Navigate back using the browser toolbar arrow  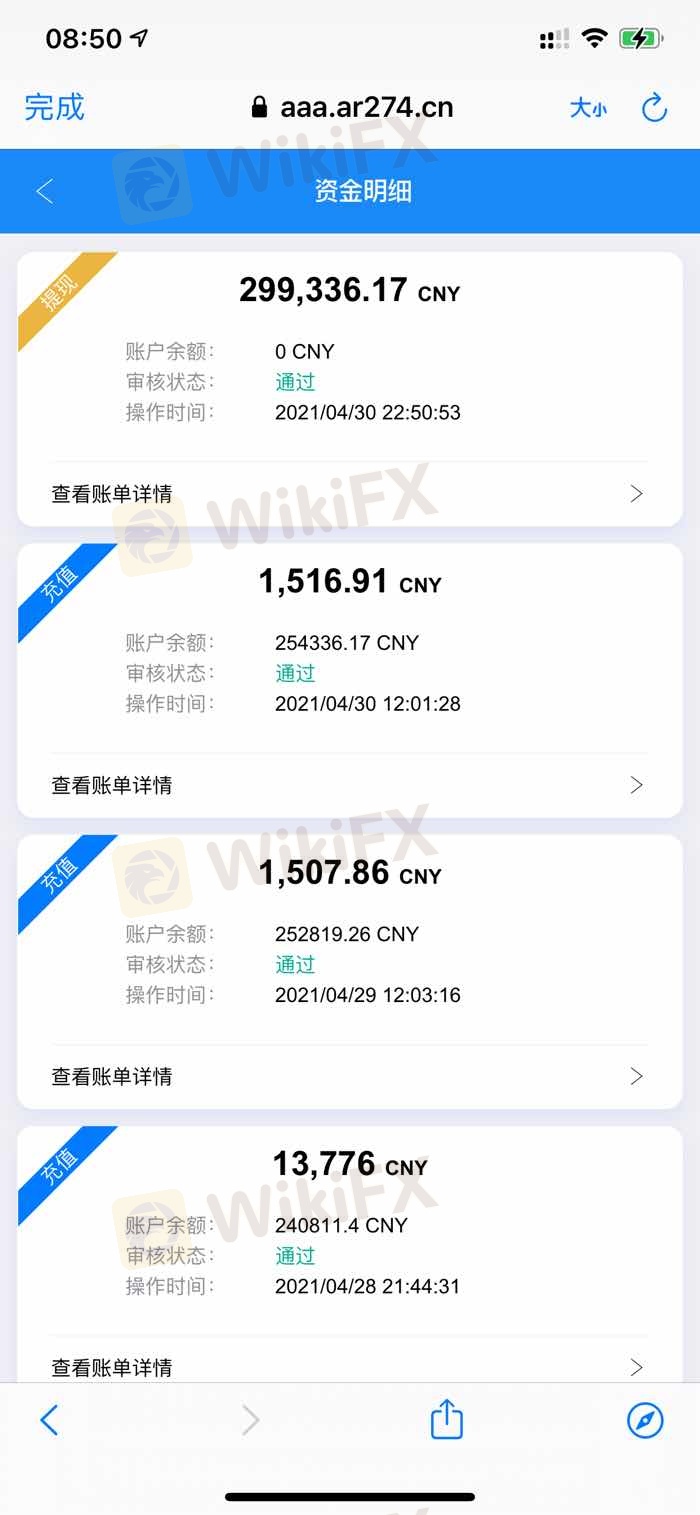[49, 1419]
